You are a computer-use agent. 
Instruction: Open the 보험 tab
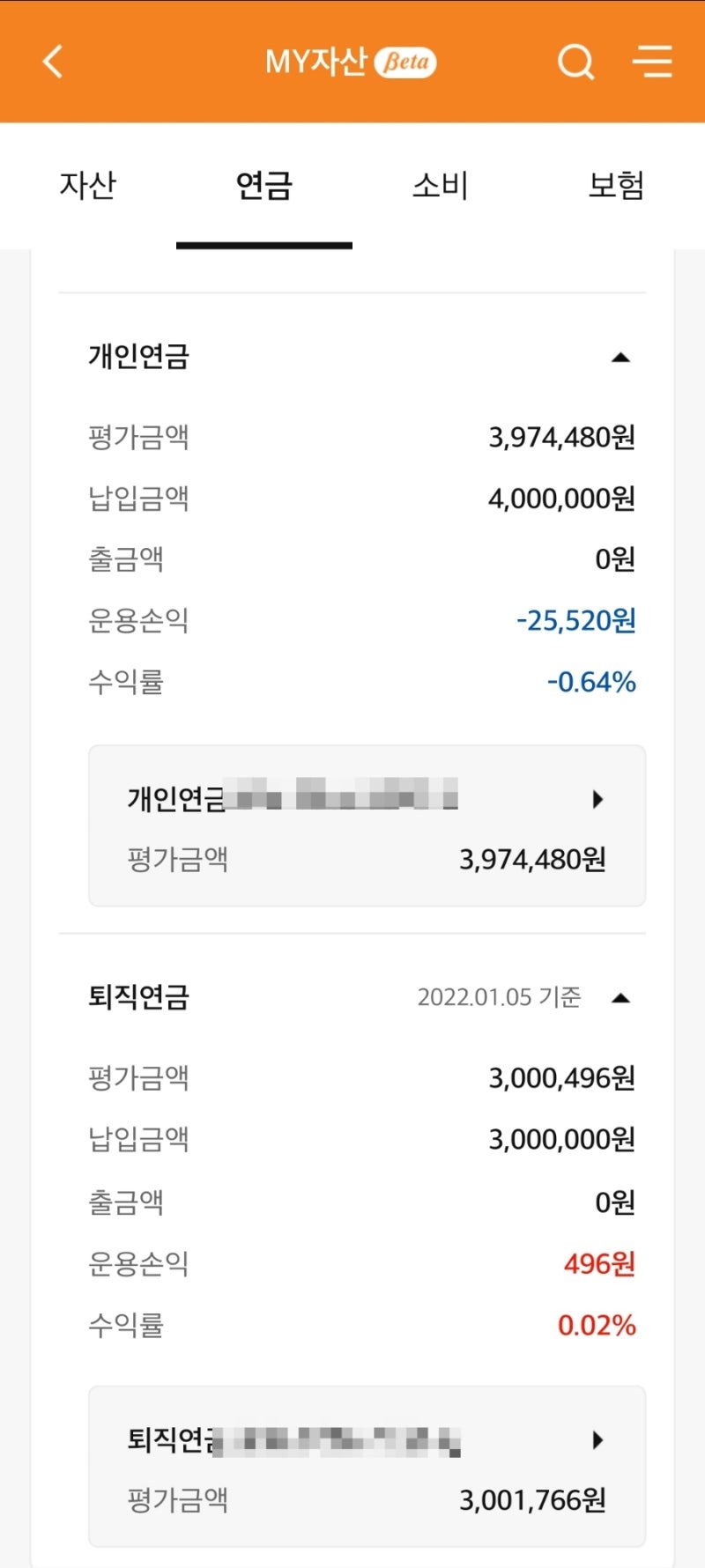617,186
